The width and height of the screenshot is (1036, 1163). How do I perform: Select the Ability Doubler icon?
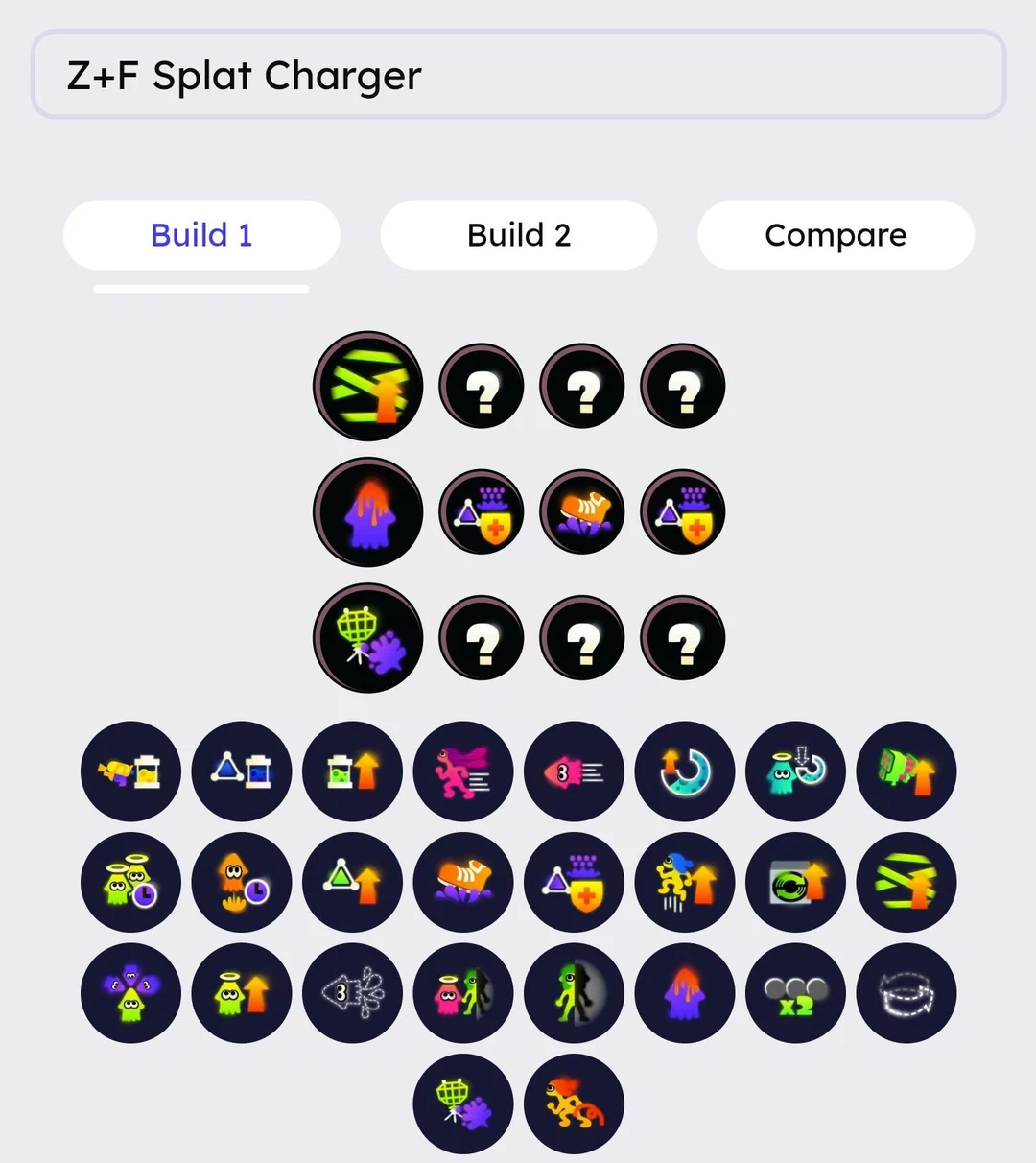[795, 993]
